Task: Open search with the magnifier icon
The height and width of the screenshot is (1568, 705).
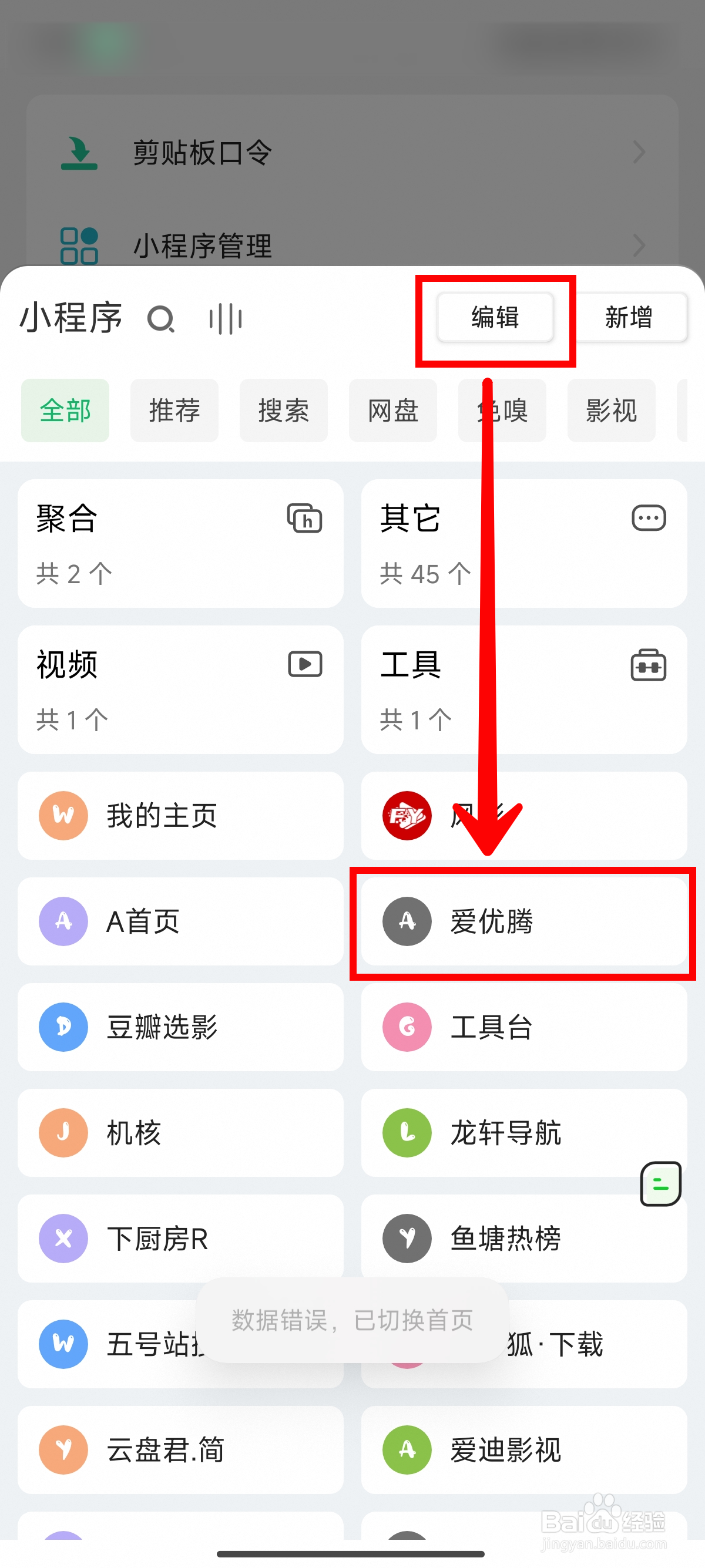Action: tap(162, 319)
